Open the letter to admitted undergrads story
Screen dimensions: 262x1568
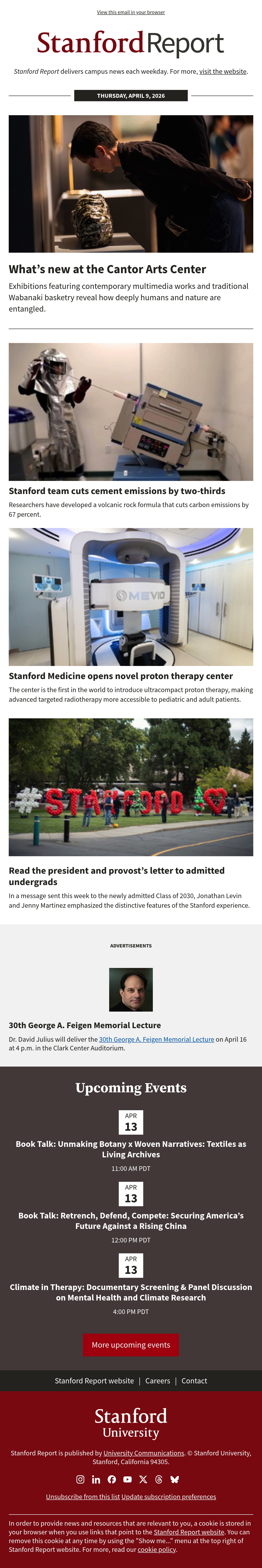(116, 876)
